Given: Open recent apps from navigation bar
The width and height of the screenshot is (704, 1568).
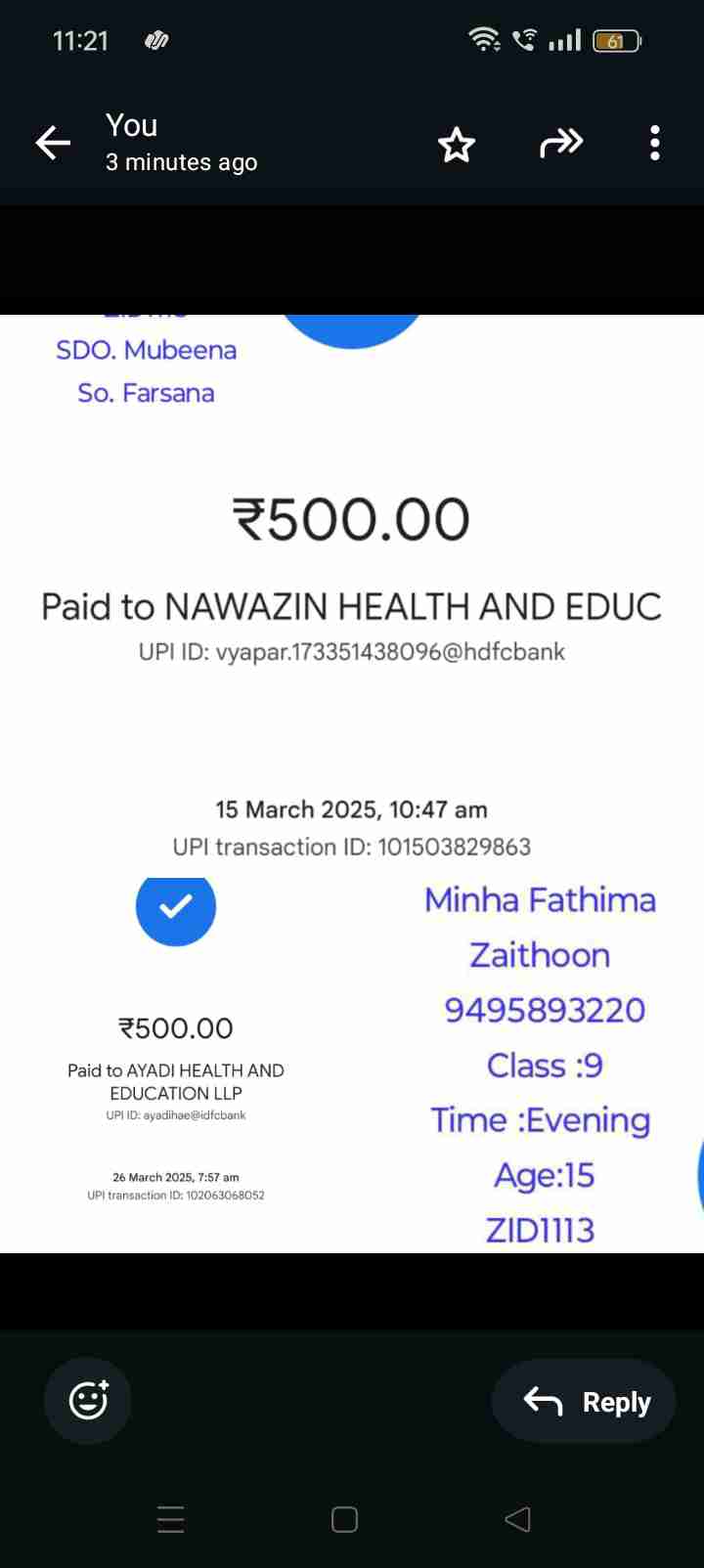Looking at the screenshot, I should tap(171, 1518).
